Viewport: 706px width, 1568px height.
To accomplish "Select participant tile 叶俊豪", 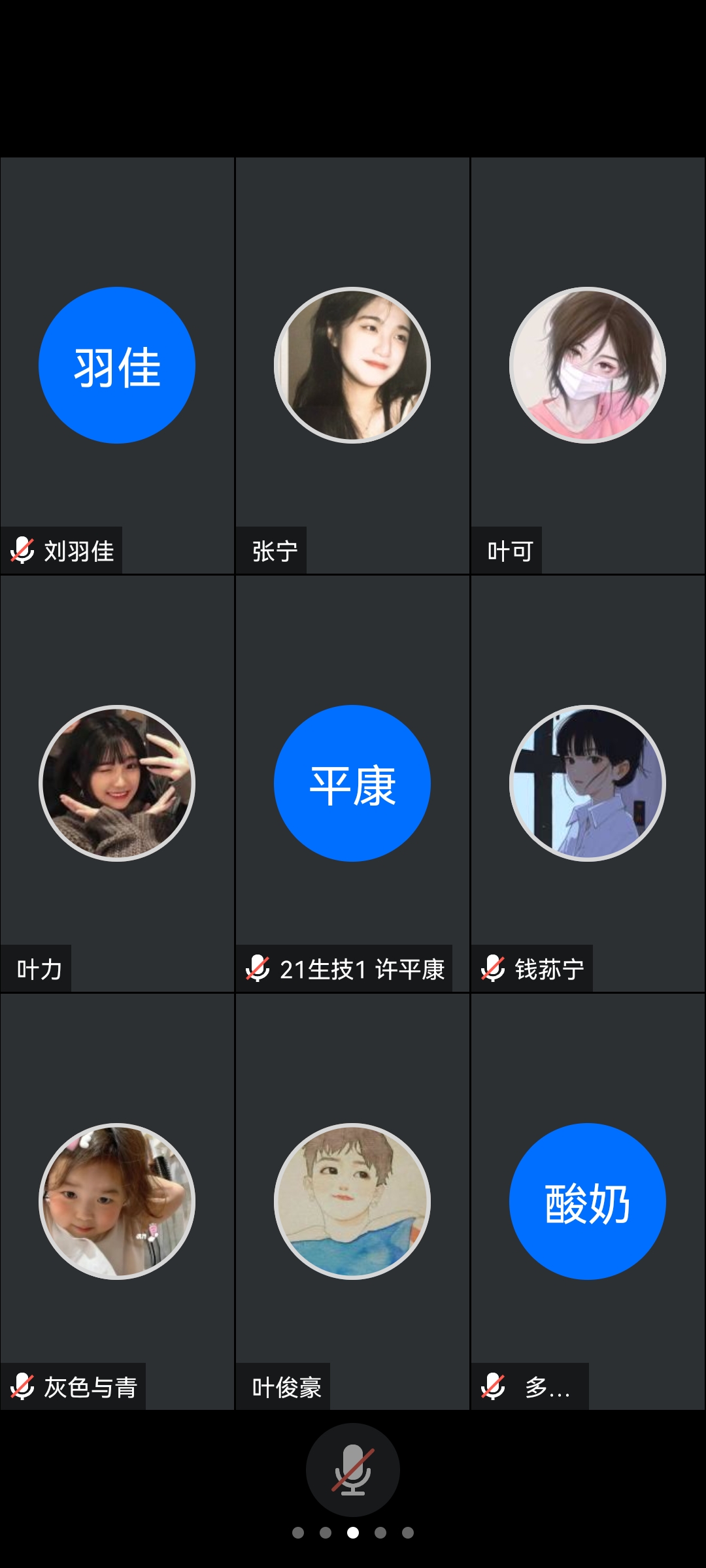I will 352,1201.
